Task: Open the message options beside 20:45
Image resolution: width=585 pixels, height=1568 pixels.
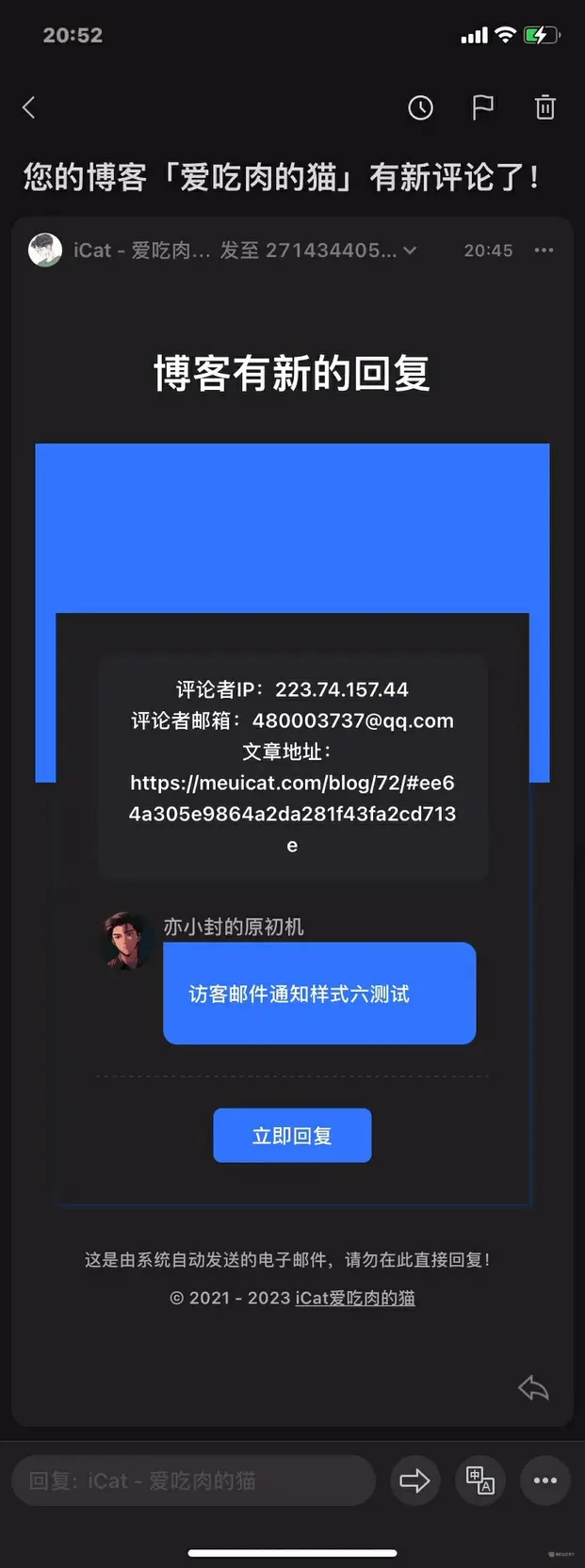Action: [544, 251]
